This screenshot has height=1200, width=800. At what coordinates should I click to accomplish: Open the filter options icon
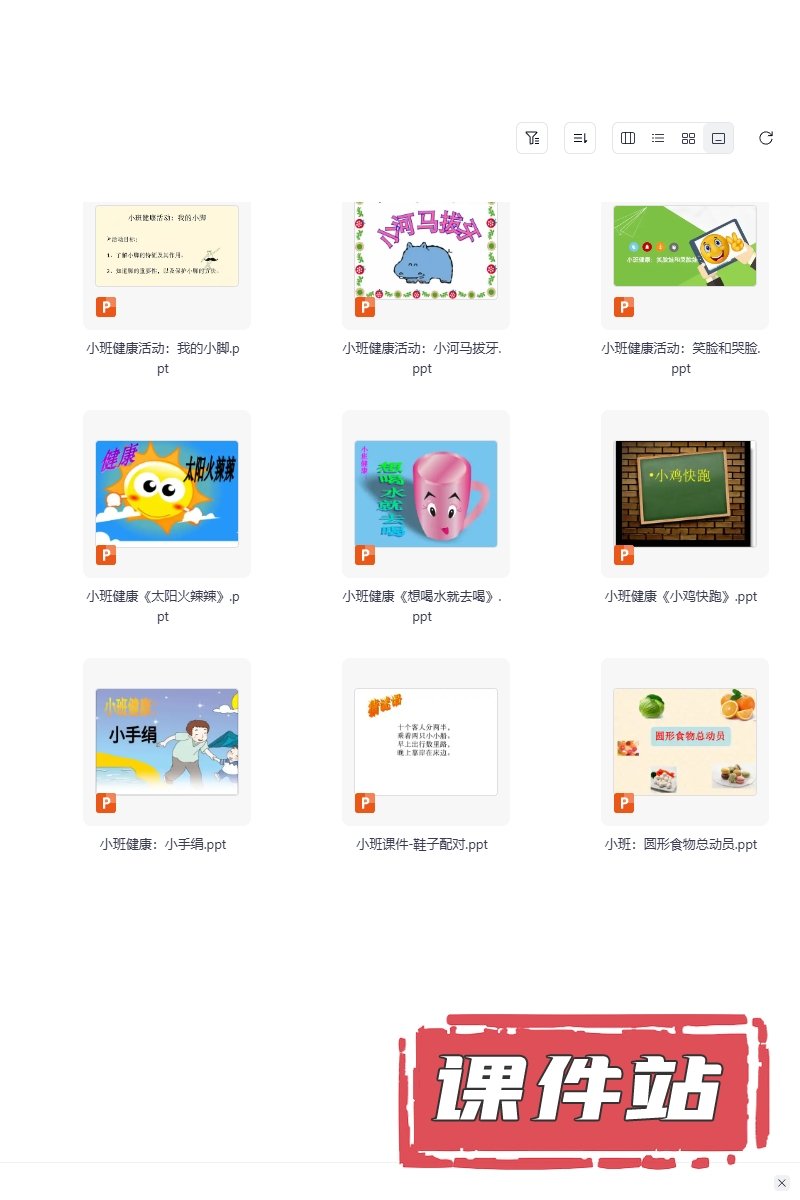[x=532, y=138]
